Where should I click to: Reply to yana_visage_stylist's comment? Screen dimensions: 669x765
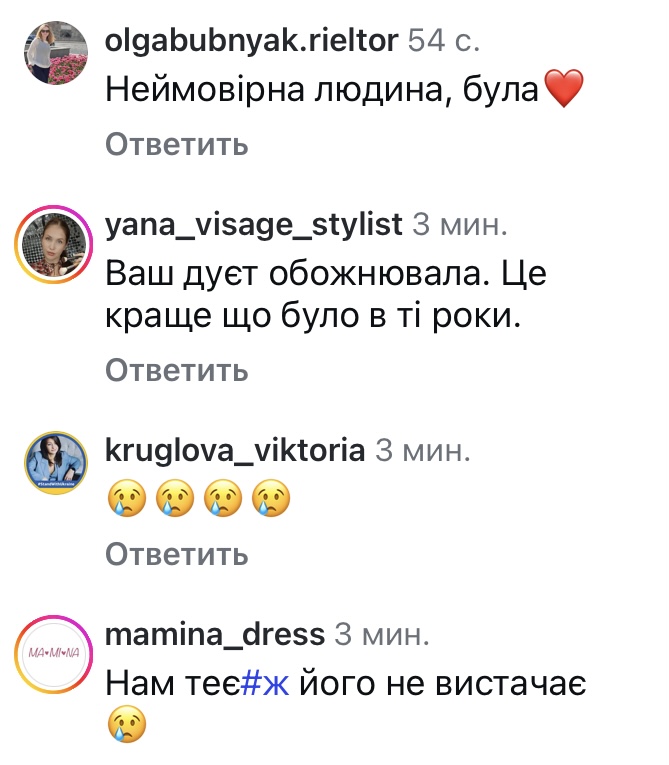[176, 371]
